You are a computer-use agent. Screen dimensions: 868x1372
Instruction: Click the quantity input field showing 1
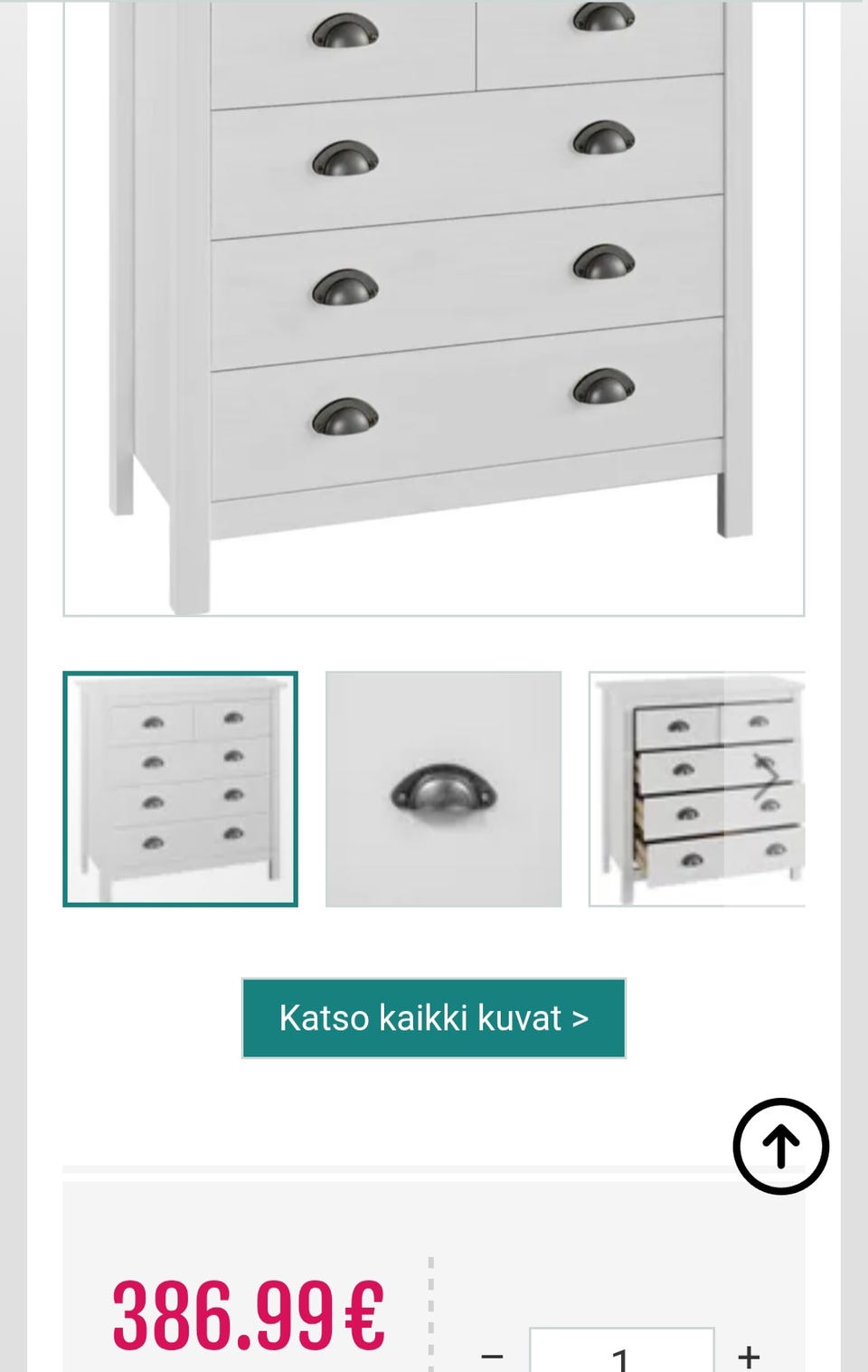pos(624,1357)
